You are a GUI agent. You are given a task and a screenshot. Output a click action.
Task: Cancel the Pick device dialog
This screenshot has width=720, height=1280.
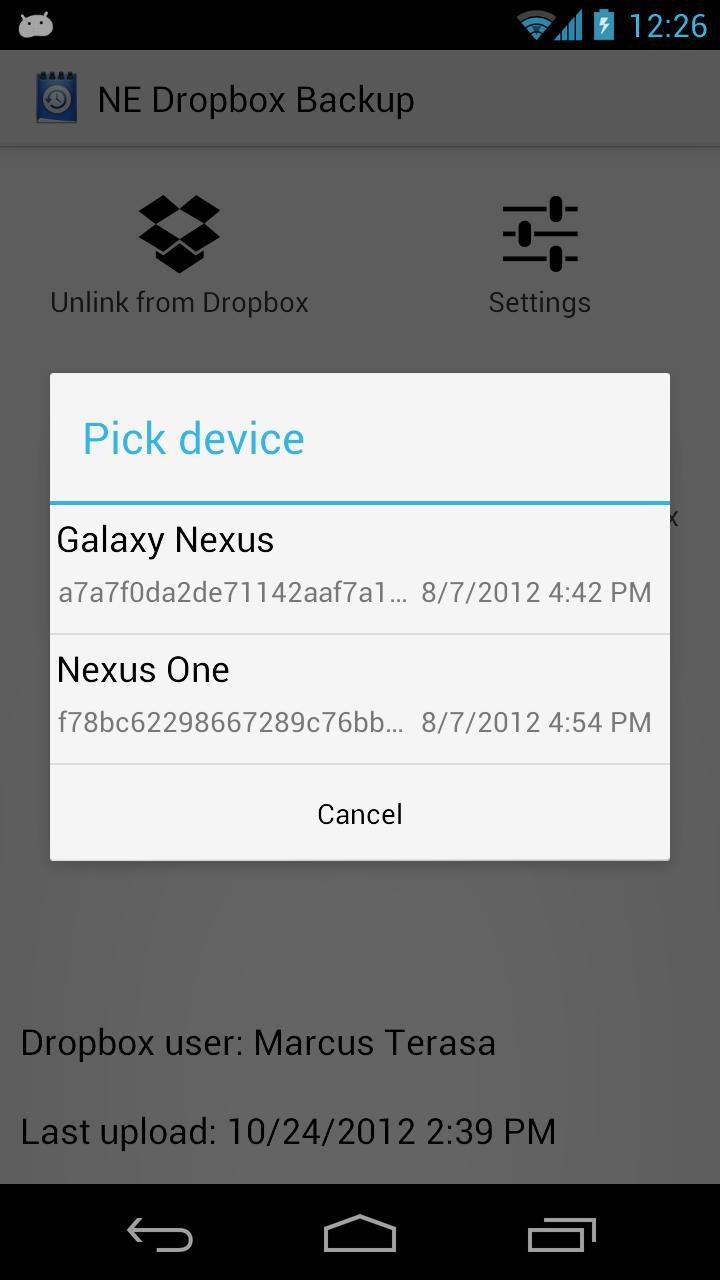point(359,814)
